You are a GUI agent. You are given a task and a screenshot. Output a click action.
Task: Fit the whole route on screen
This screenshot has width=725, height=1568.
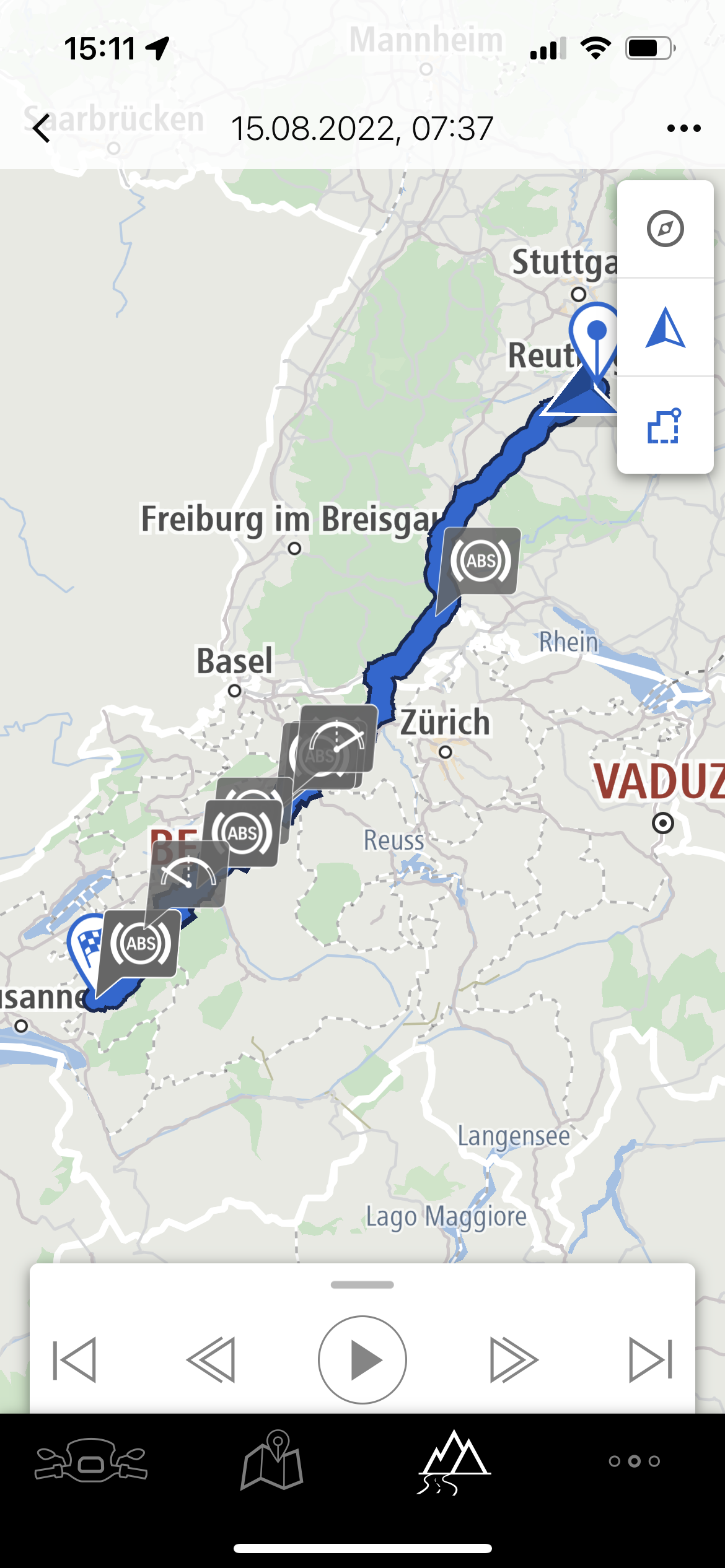point(665,426)
